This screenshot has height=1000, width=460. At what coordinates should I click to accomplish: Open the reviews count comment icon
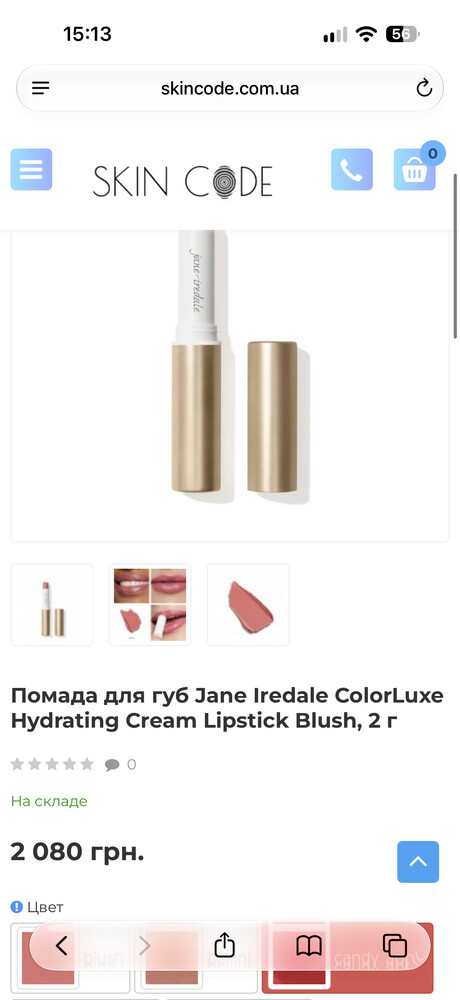[112, 764]
